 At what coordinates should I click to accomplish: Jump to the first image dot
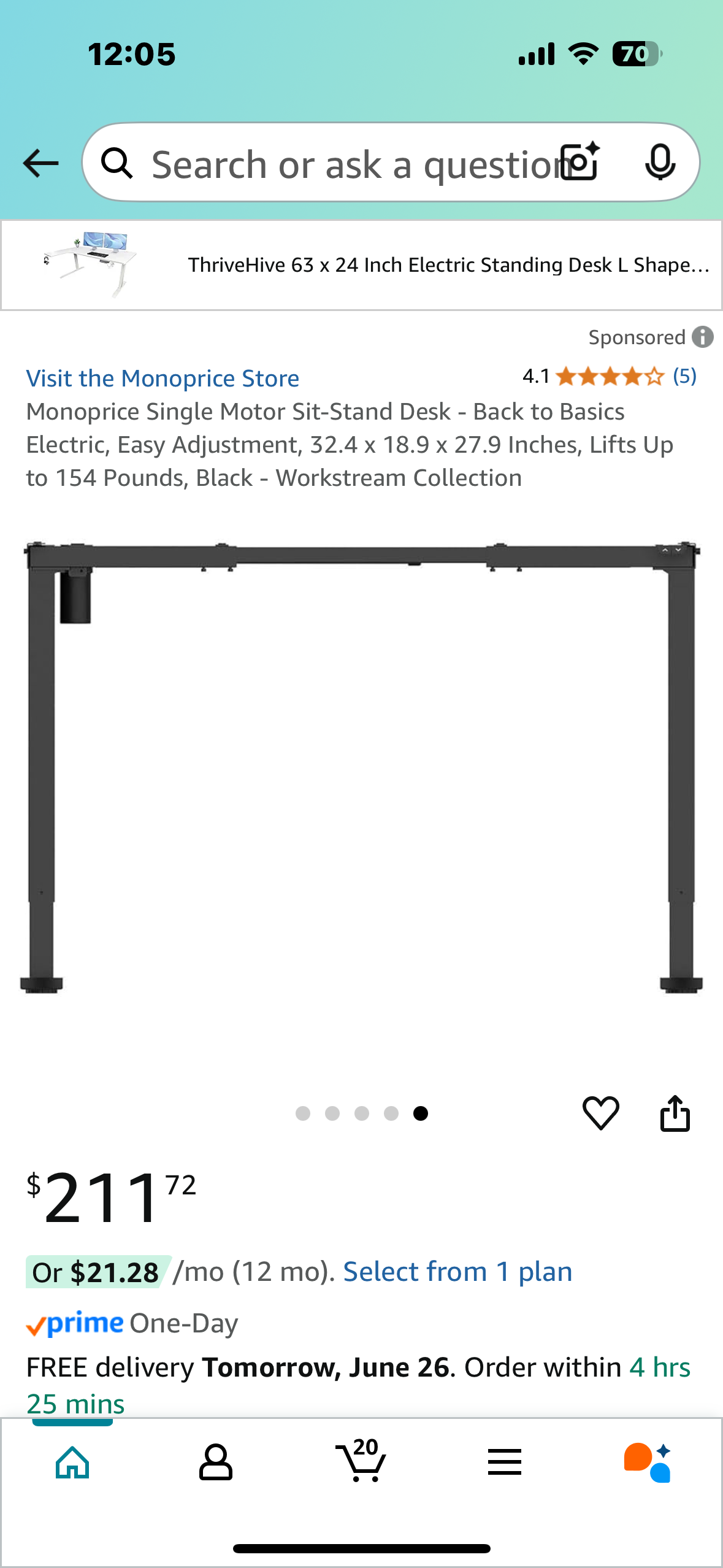point(303,1113)
